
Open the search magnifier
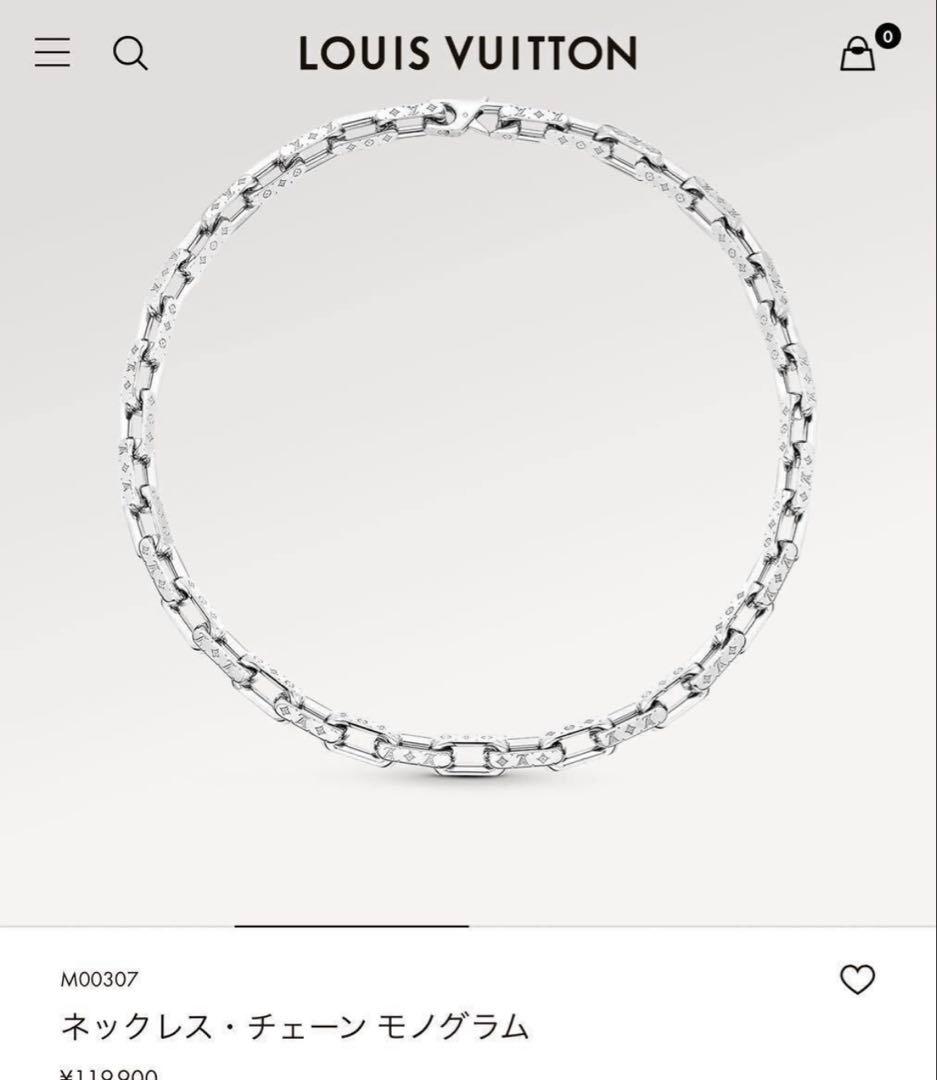coord(130,53)
